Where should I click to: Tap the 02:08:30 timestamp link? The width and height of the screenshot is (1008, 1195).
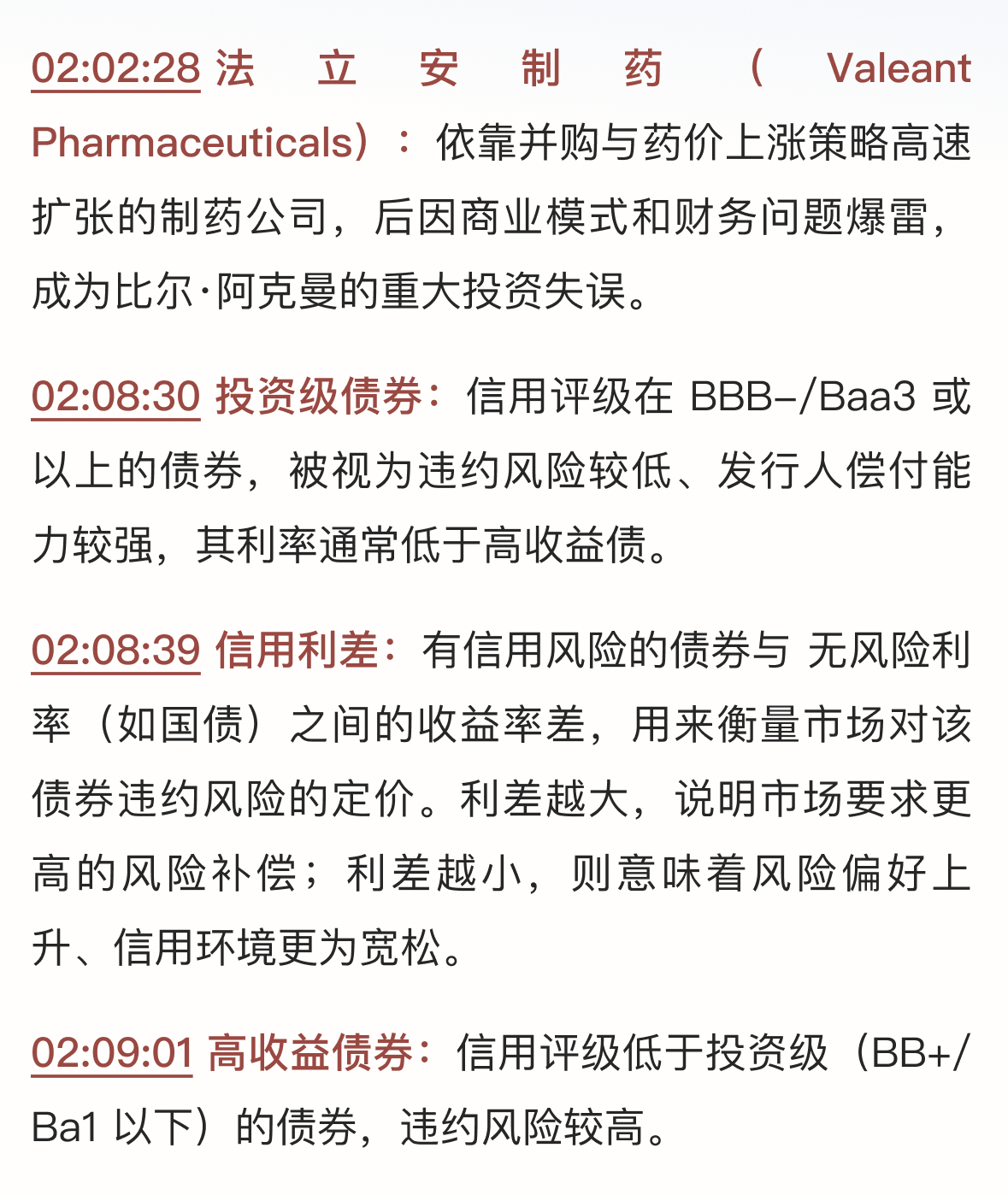115,397
